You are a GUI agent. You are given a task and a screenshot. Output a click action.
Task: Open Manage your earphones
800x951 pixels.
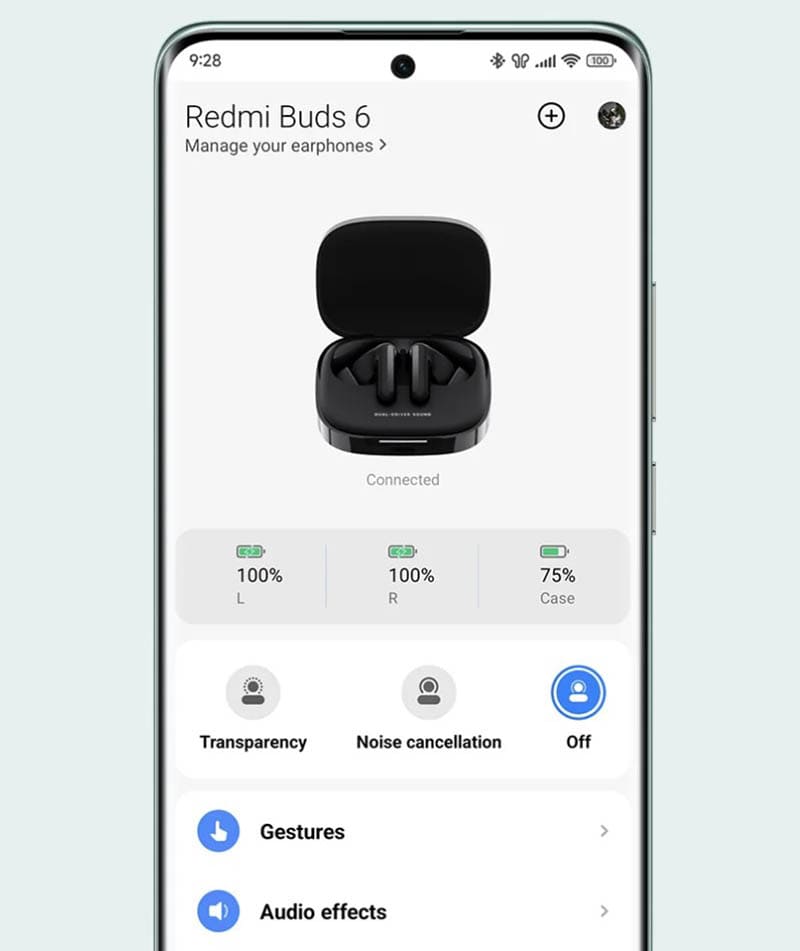[285, 146]
